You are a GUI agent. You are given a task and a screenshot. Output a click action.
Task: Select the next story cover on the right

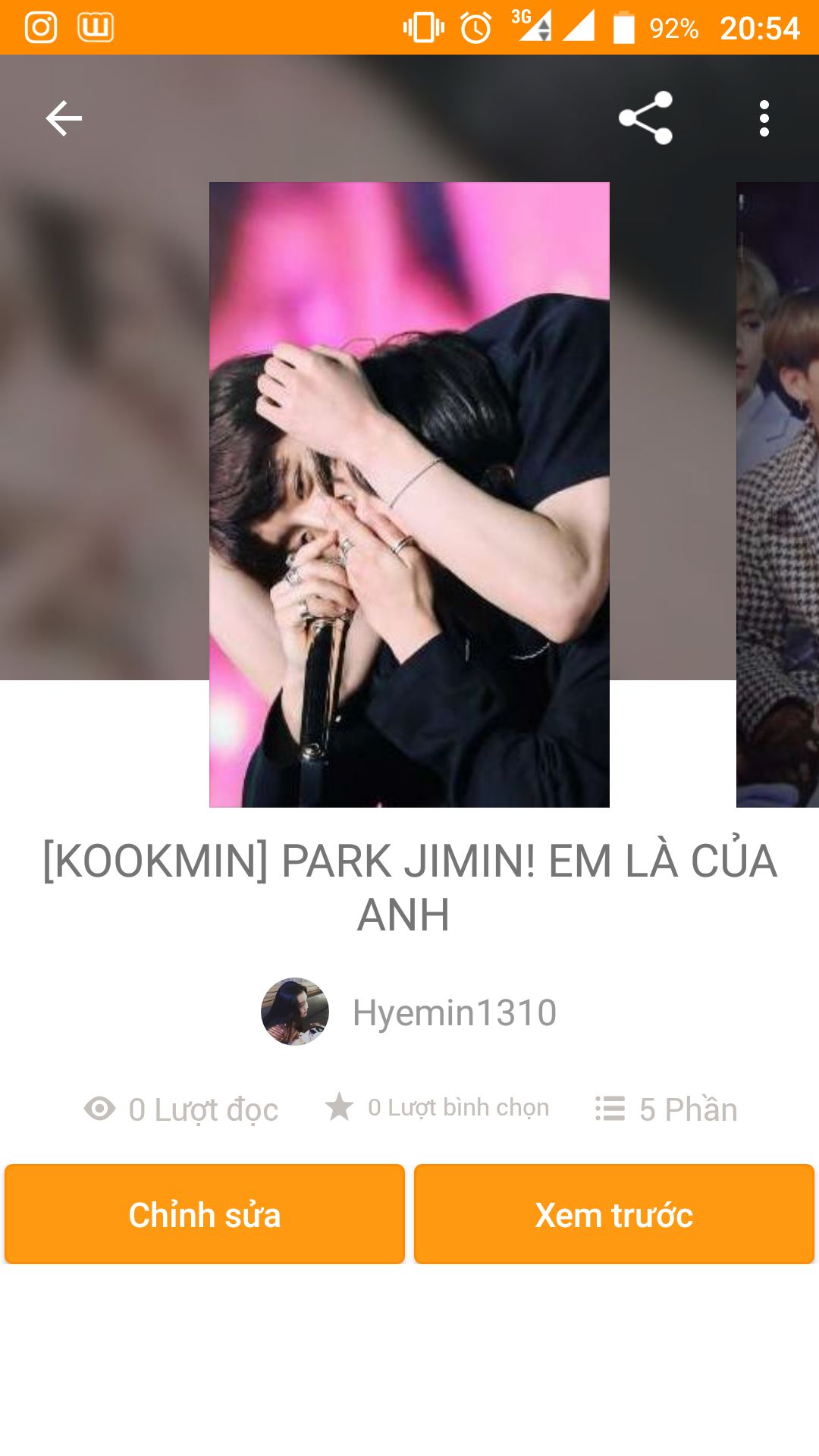pos(778,494)
